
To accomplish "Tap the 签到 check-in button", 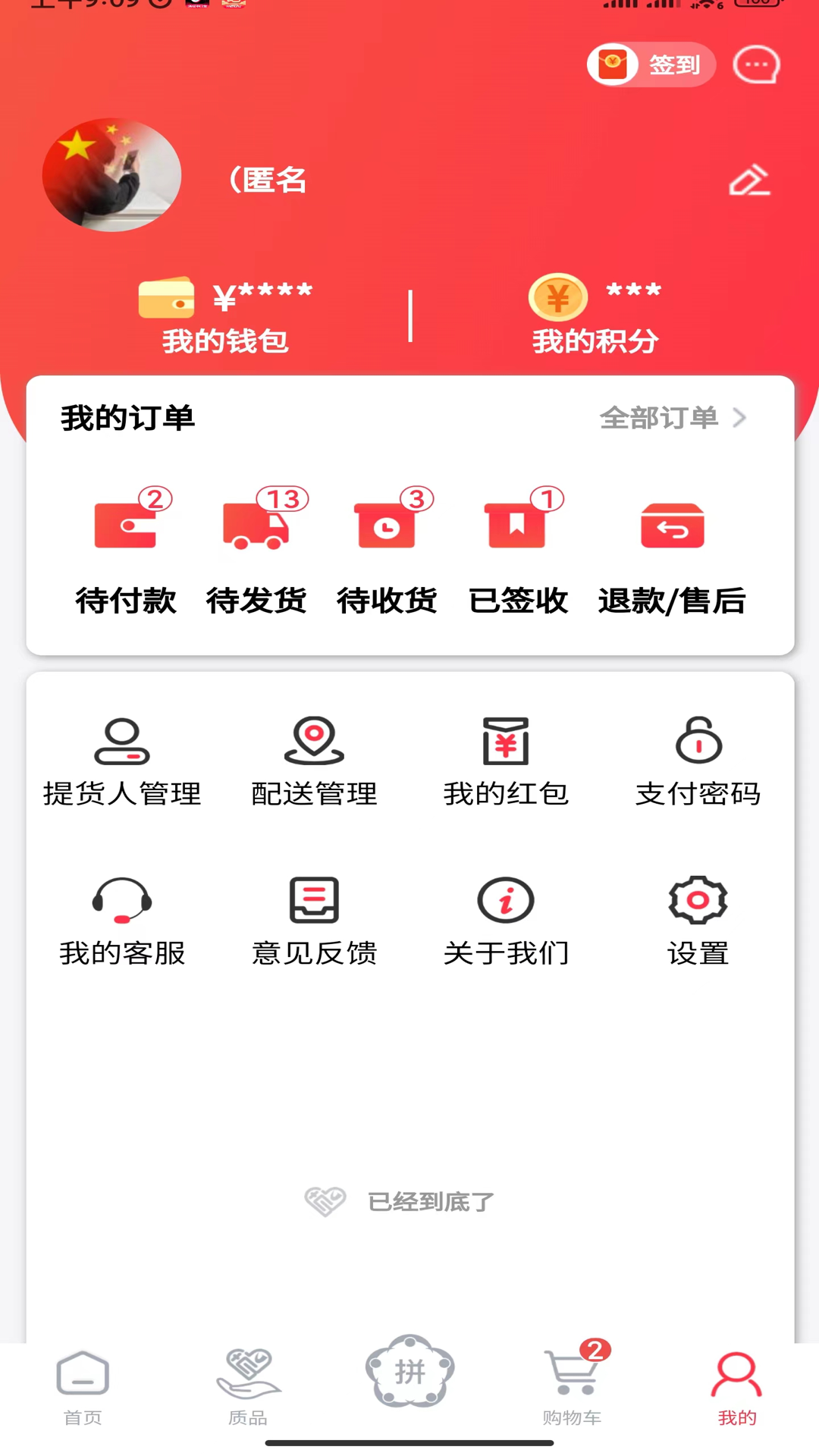I will click(x=651, y=64).
